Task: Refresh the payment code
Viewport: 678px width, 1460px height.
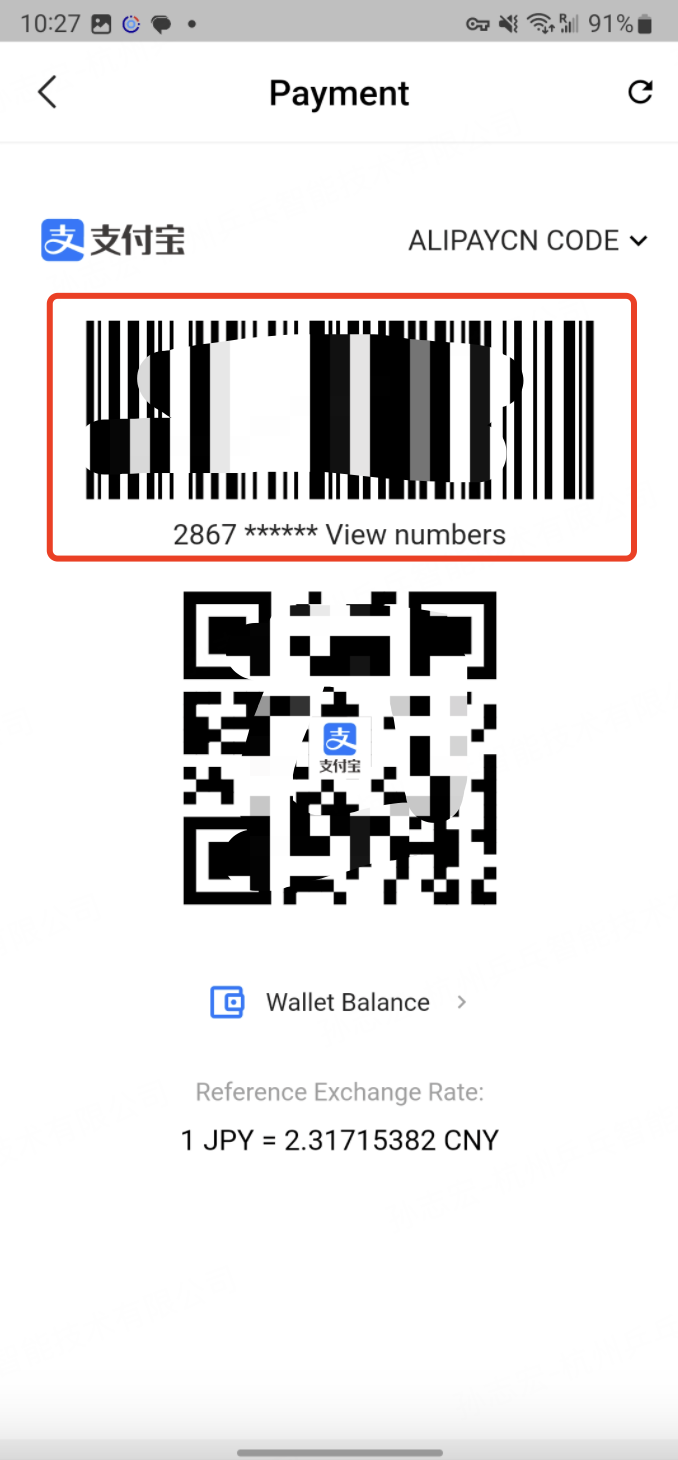Action: tap(639, 93)
